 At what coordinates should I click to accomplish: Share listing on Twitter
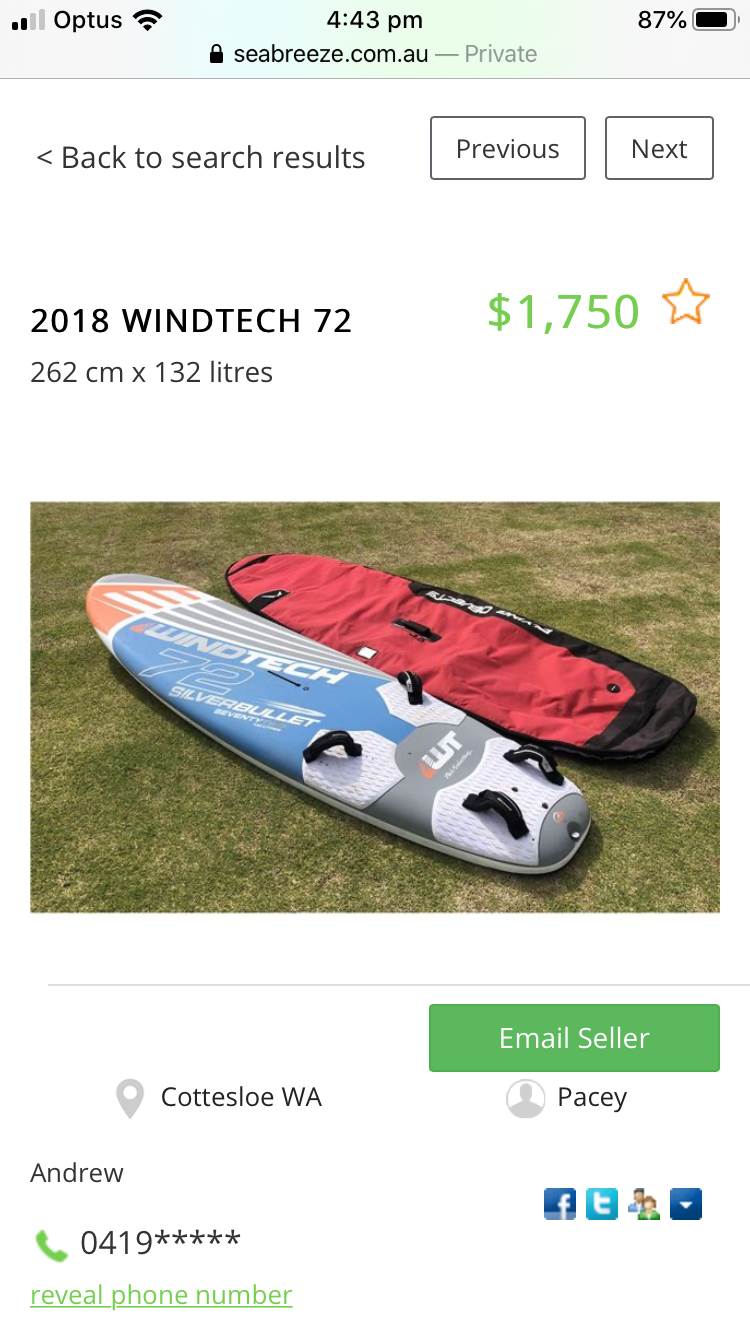[x=602, y=1204]
